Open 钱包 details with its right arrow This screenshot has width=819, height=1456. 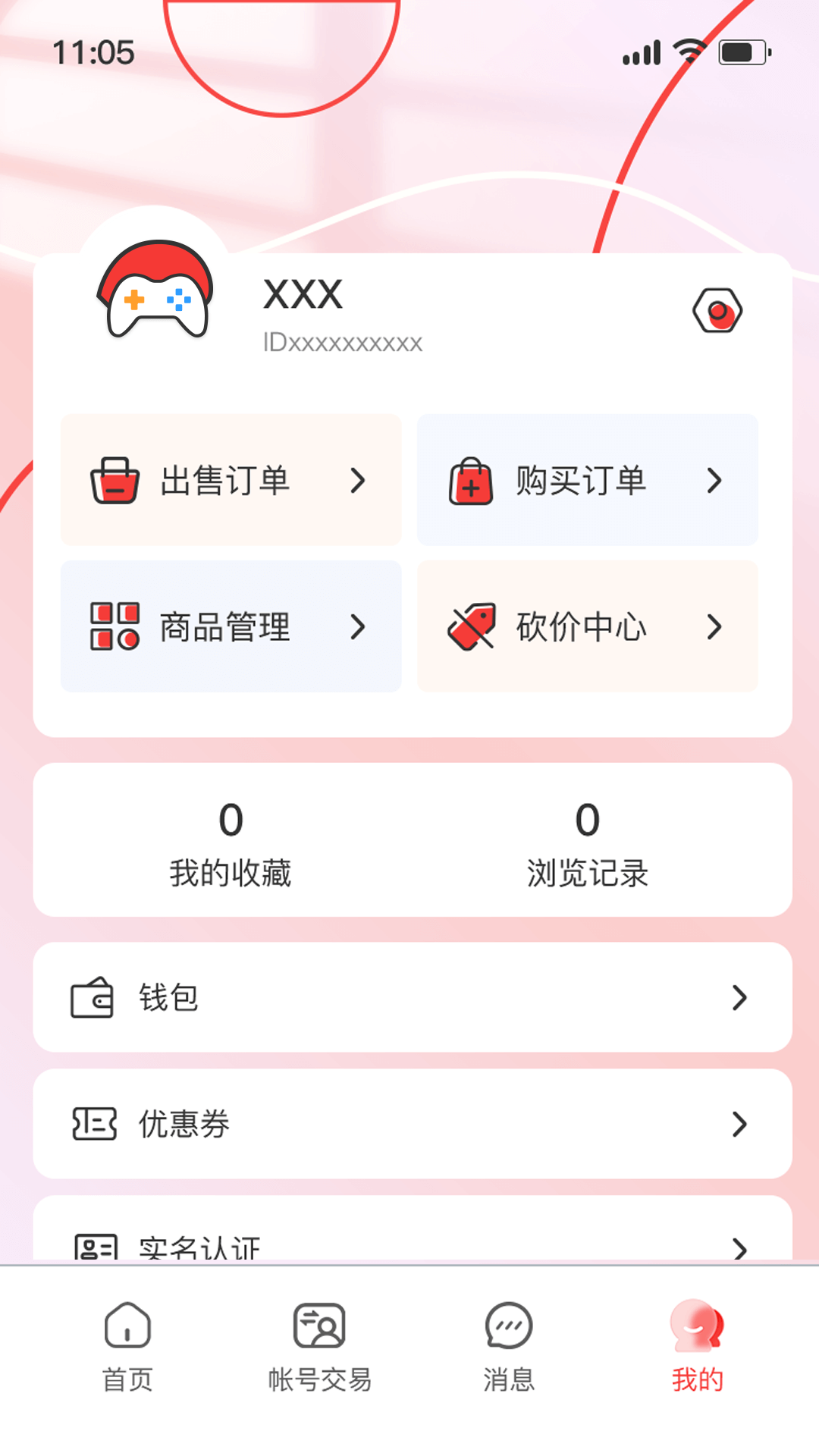(x=740, y=998)
